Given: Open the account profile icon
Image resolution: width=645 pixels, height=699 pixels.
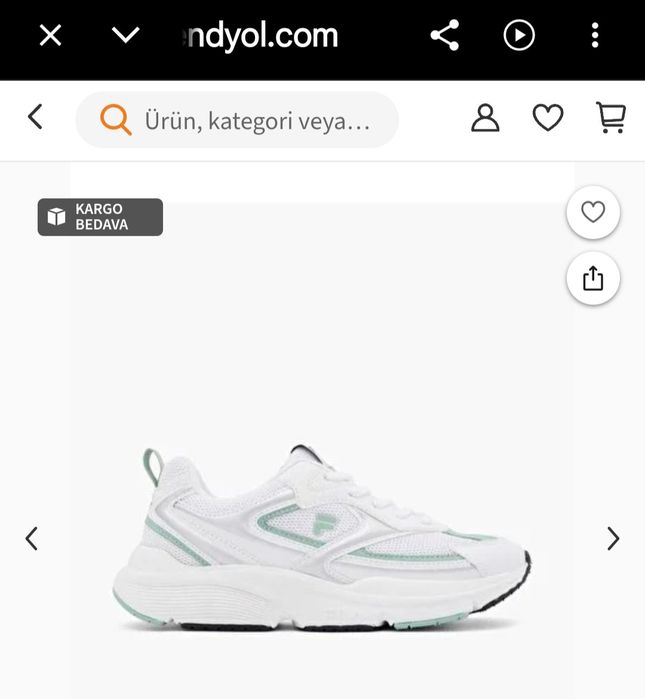Looking at the screenshot, I should (485, 118).
